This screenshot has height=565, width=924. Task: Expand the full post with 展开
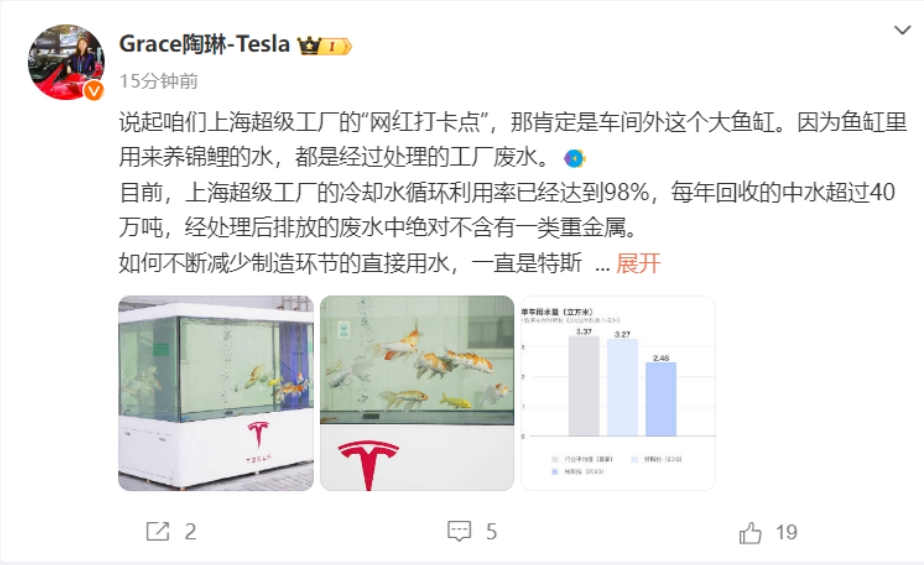click(638, 264)
